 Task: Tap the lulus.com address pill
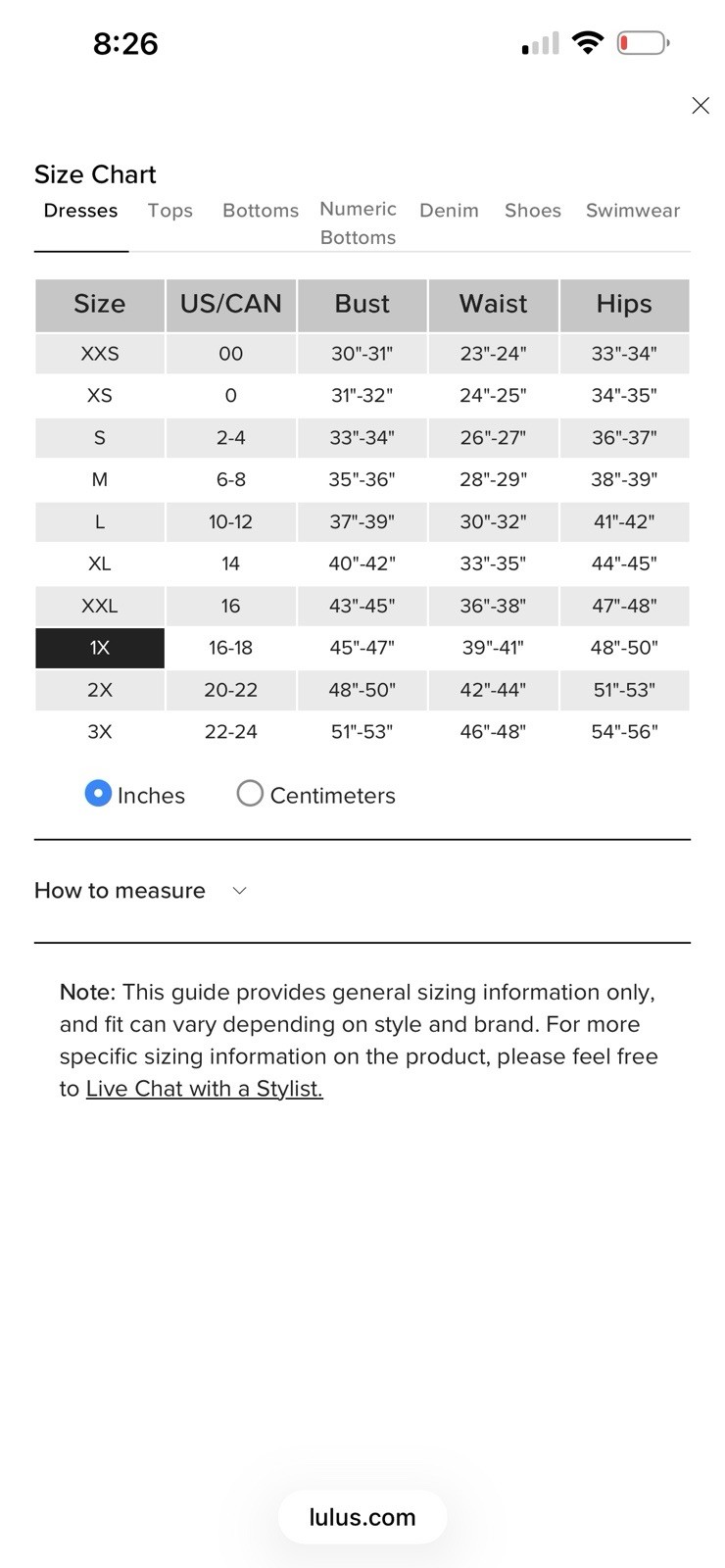coord(362,1517)
